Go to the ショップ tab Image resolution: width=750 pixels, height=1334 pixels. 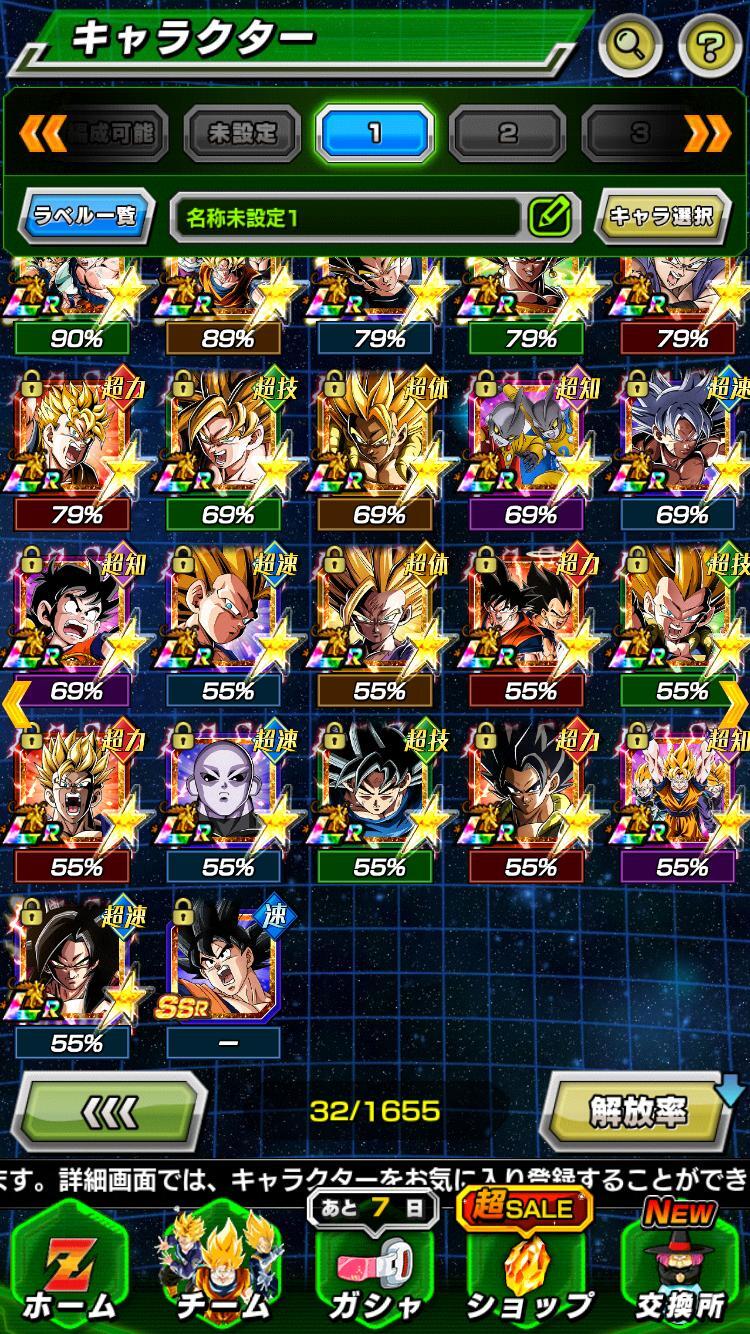tap(527, 1270)
